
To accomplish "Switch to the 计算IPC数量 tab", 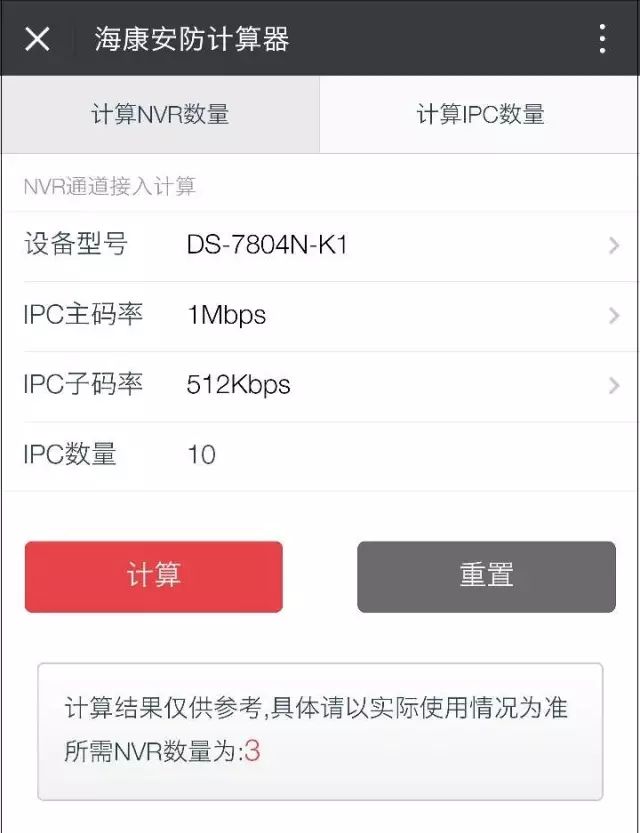I will coord(480,114).
